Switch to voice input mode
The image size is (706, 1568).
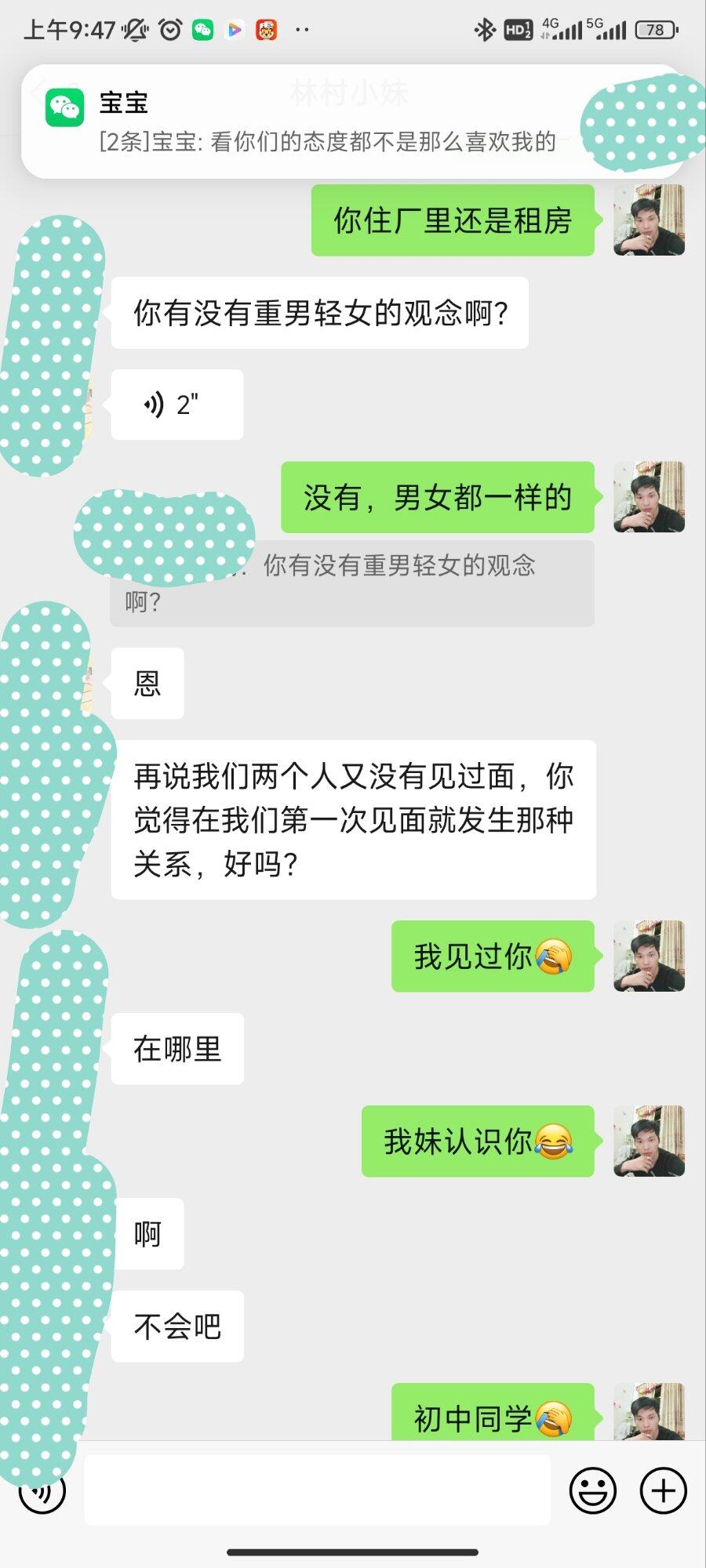pos(43,1492)
